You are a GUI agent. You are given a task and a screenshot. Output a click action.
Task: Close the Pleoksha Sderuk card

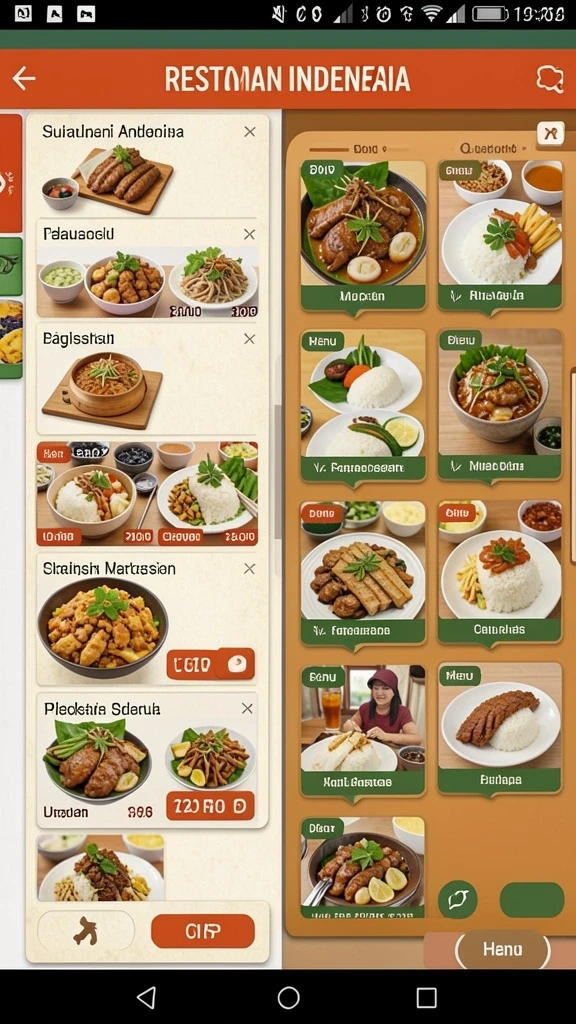coord(247,709)
